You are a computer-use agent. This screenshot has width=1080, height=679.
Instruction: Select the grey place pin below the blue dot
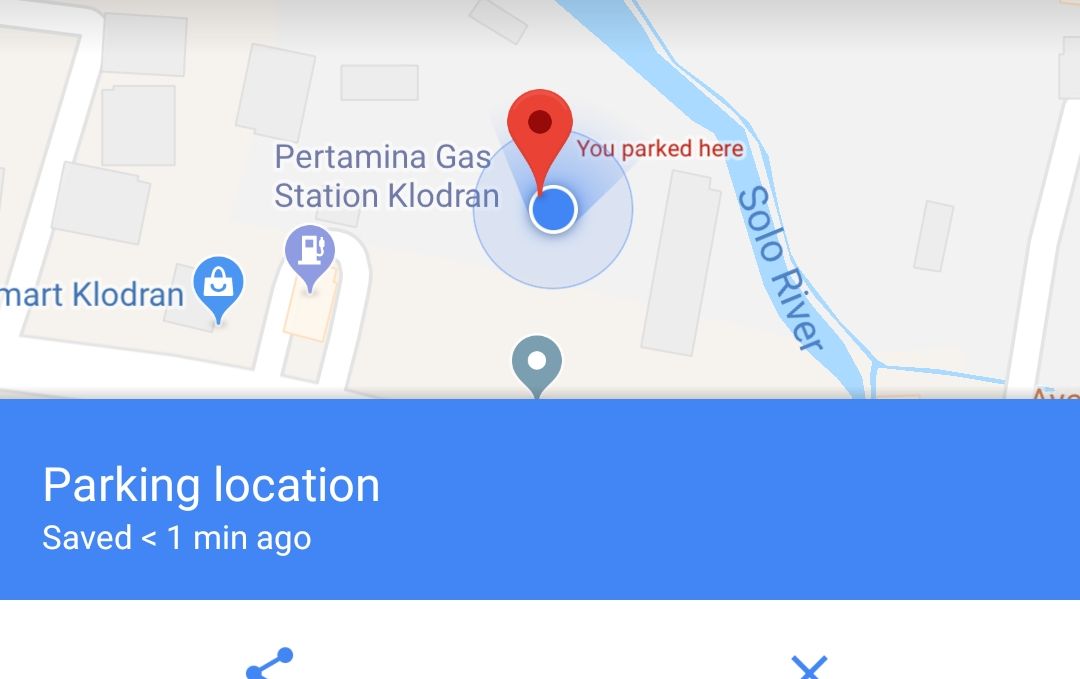click(537, 363)
